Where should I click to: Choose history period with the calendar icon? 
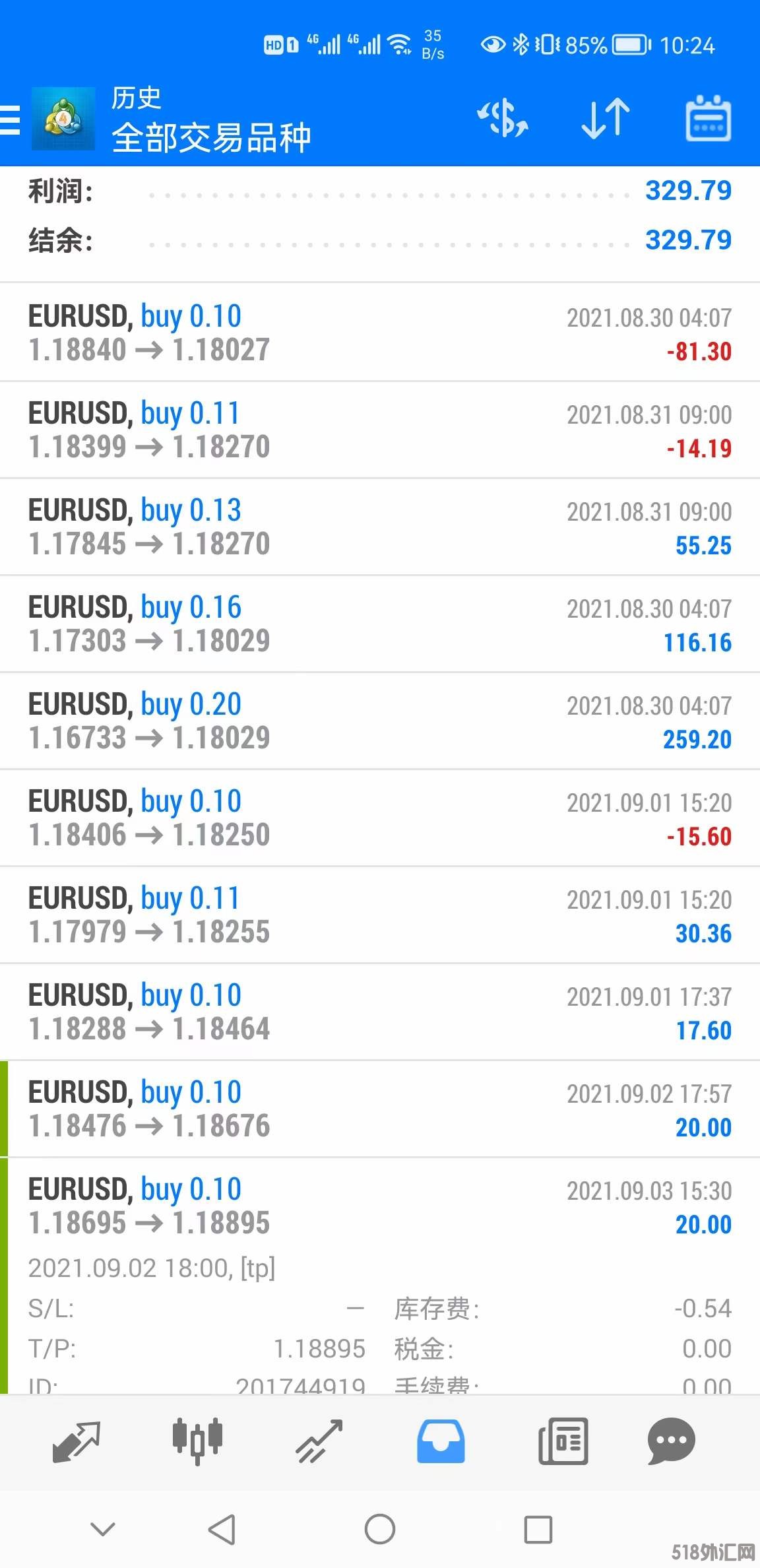tap(708, 119)
